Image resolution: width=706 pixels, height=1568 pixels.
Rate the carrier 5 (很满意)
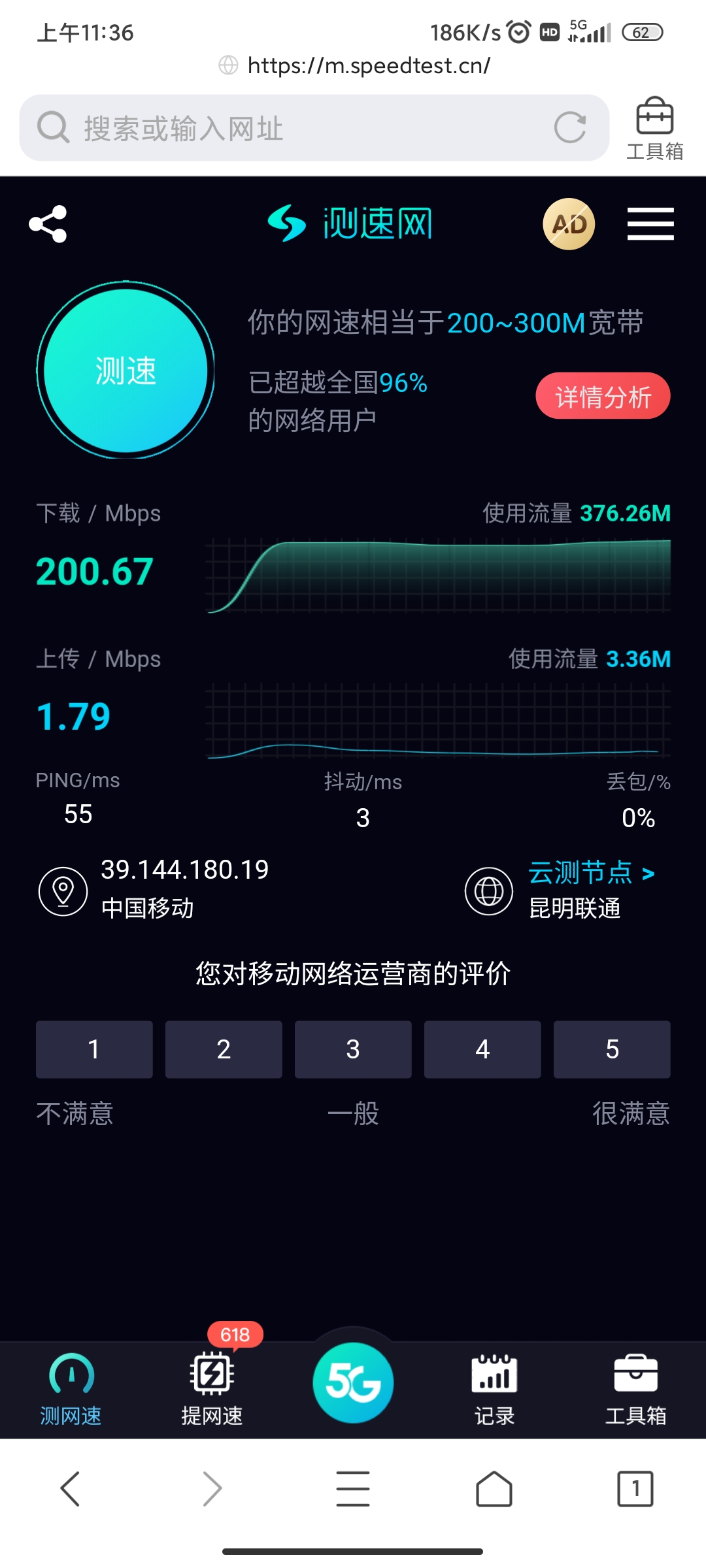click(x=612, y=1049)
